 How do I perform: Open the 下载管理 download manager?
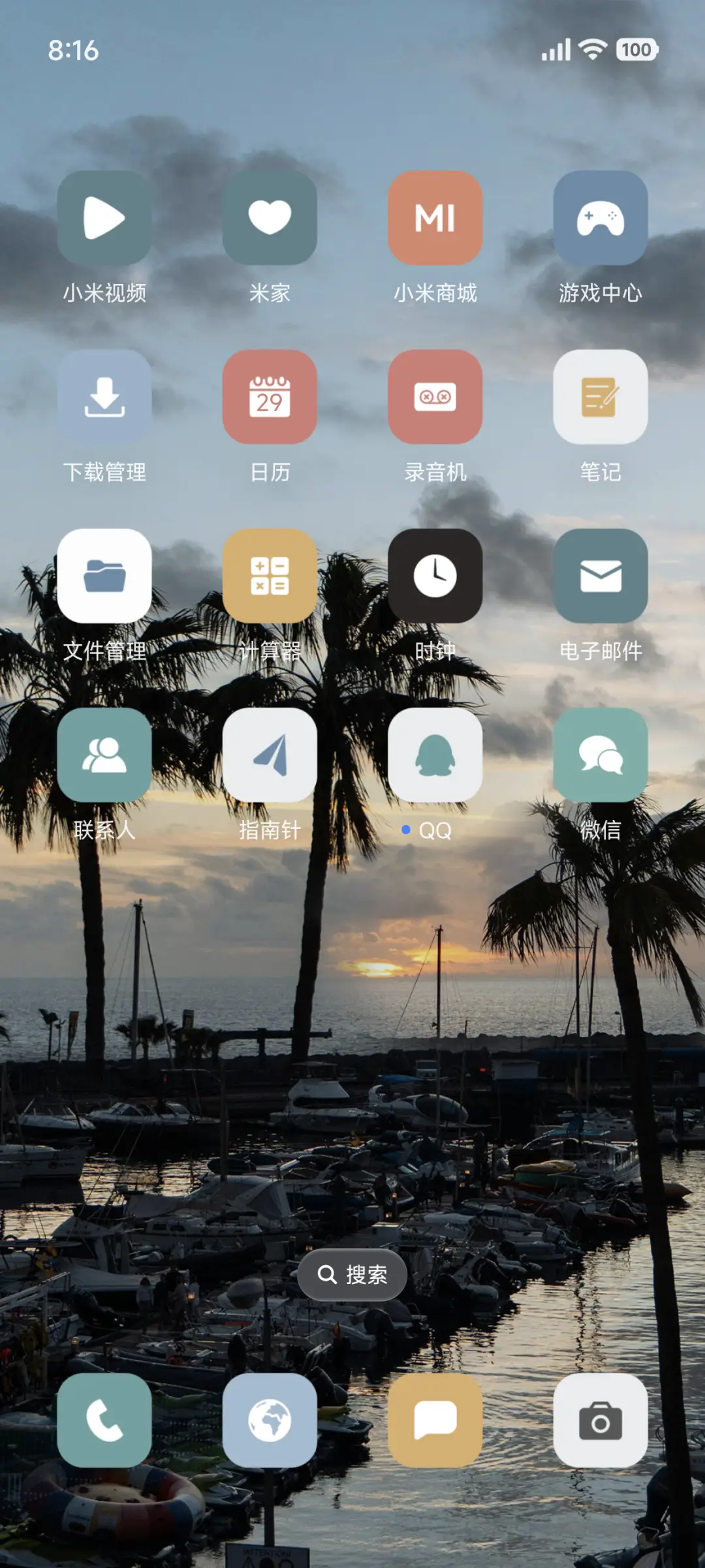pyautogui.click(x=104, y=398)
